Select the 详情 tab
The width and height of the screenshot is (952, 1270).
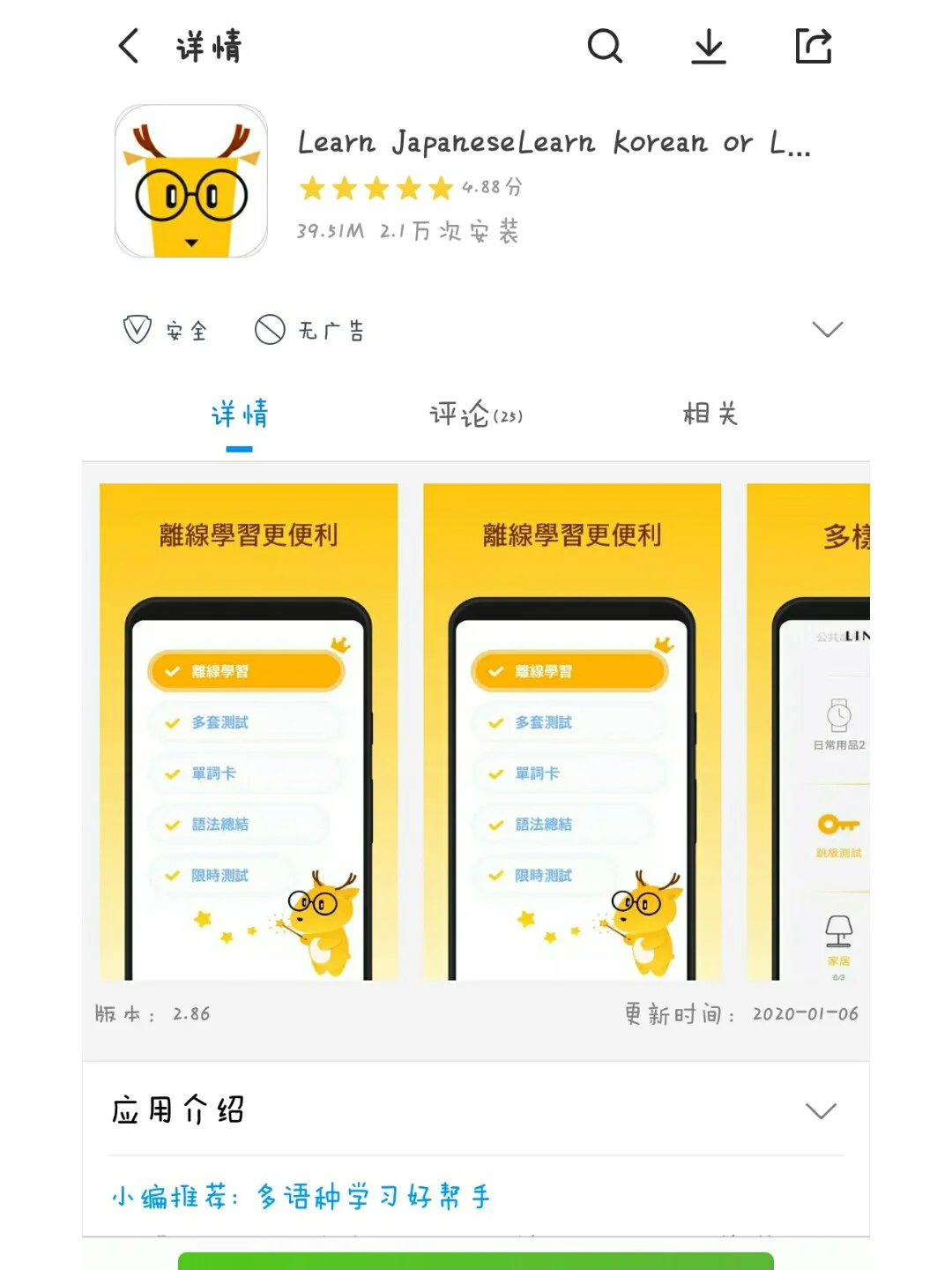(239, 414)
